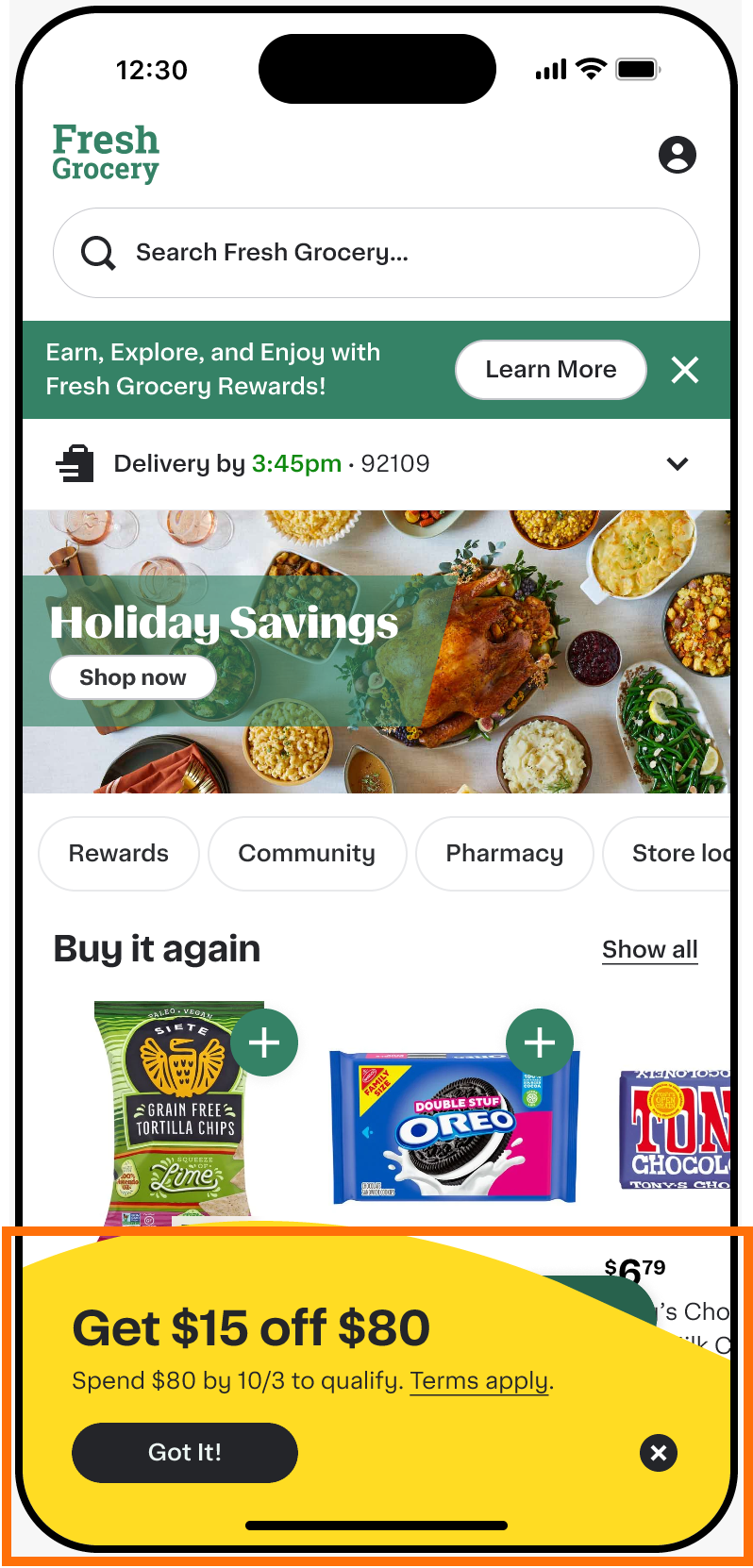The image size is (753, 1568).
Task: Add Oreo Double Stuf to cart
Action: (539, 1043)
